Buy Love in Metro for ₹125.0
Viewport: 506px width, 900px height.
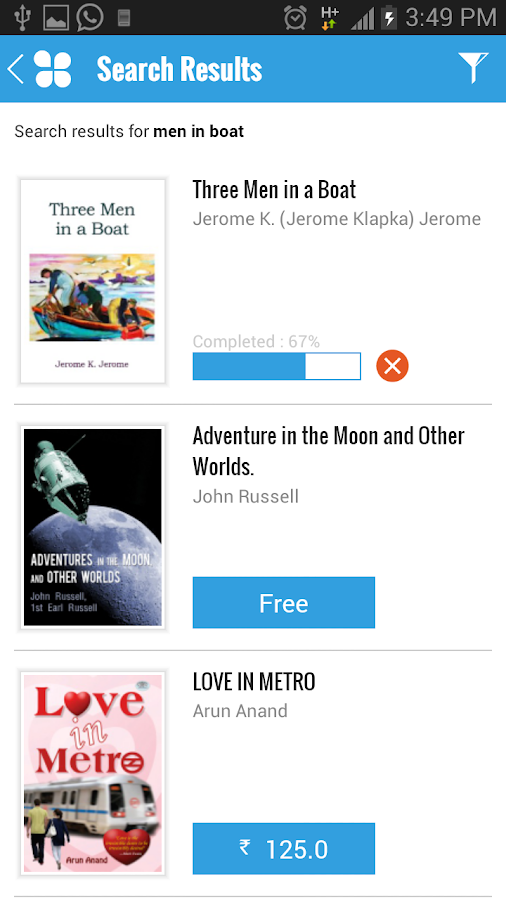[x=283, y=848]
